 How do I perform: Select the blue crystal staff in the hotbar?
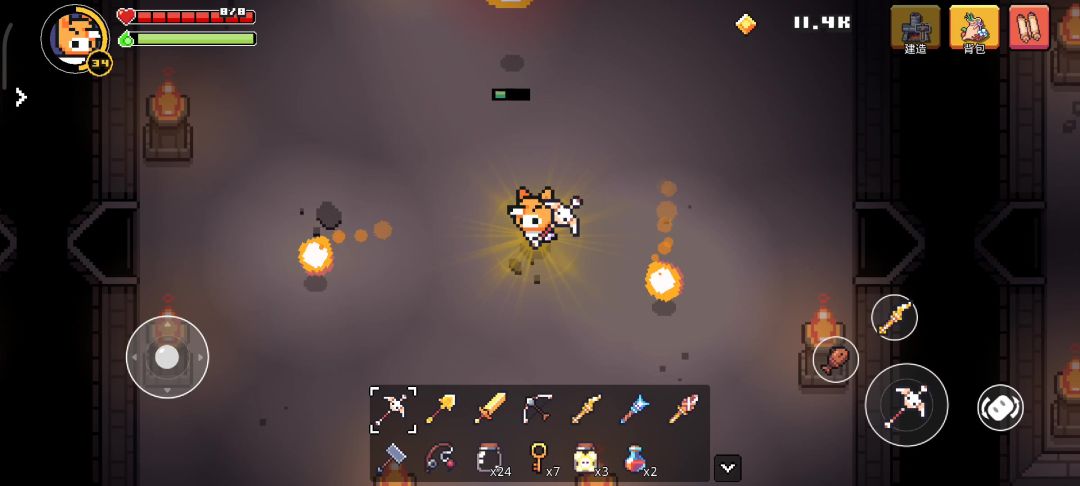pos(634,409)
